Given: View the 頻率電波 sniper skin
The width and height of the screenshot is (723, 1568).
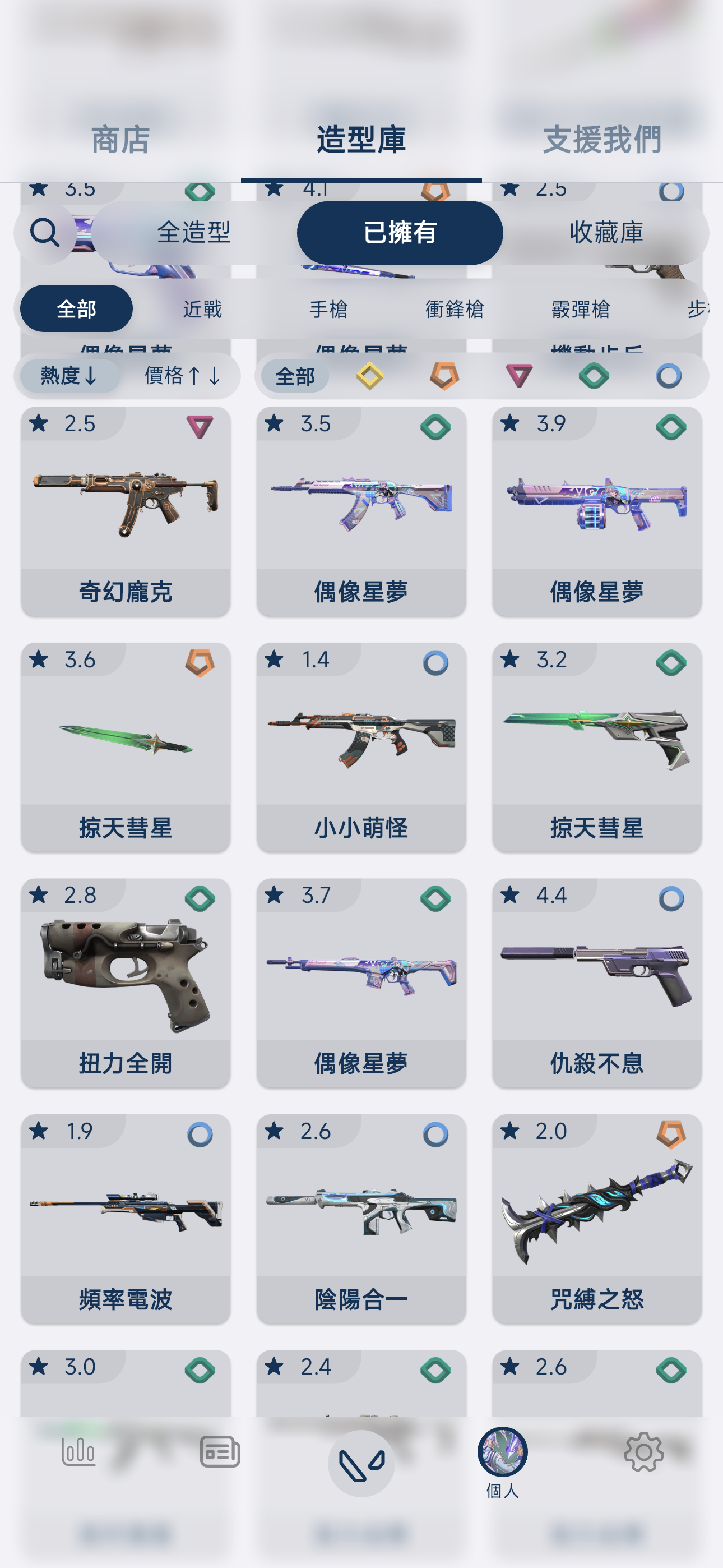Looking at the screenshot, I should (x=126, y=1218).
